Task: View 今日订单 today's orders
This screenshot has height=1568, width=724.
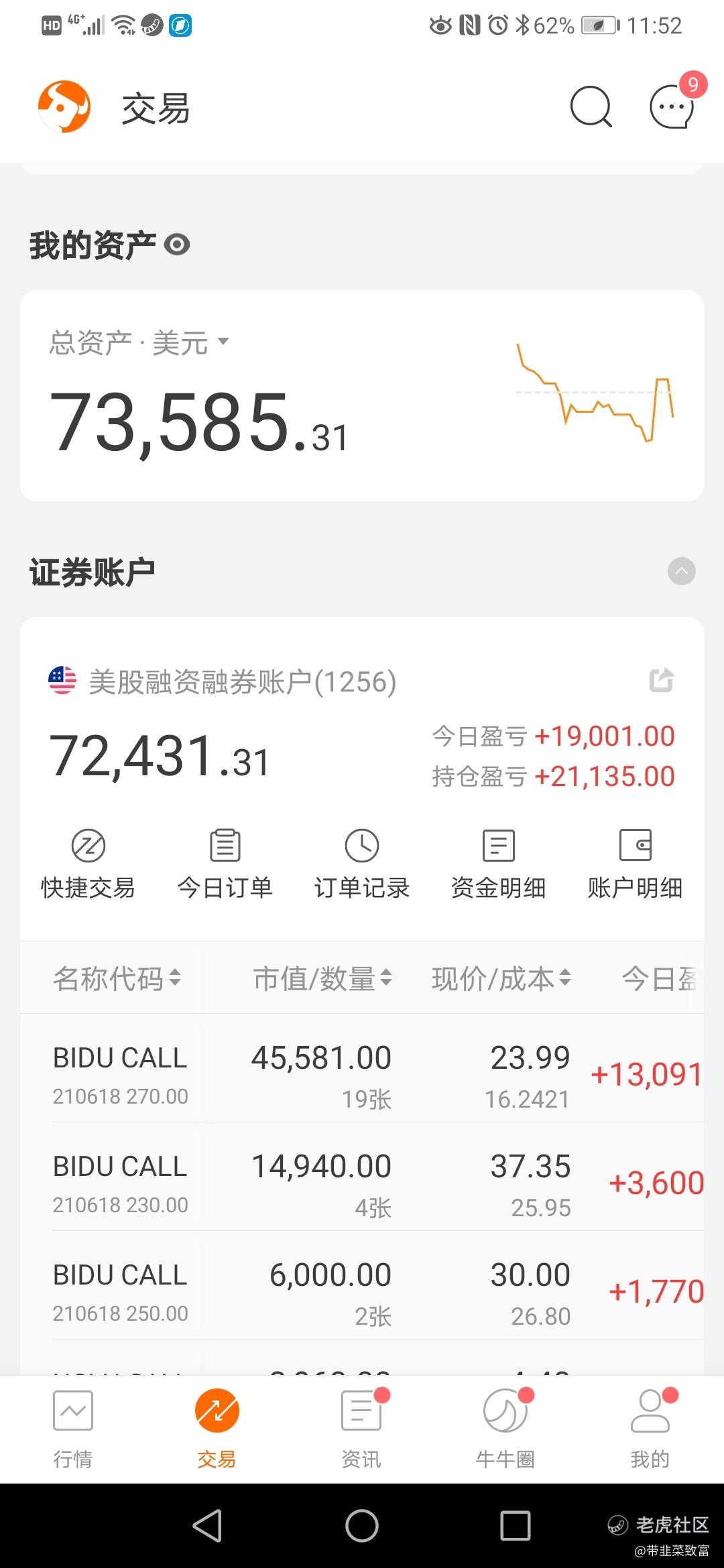Action: coord(225,864)
